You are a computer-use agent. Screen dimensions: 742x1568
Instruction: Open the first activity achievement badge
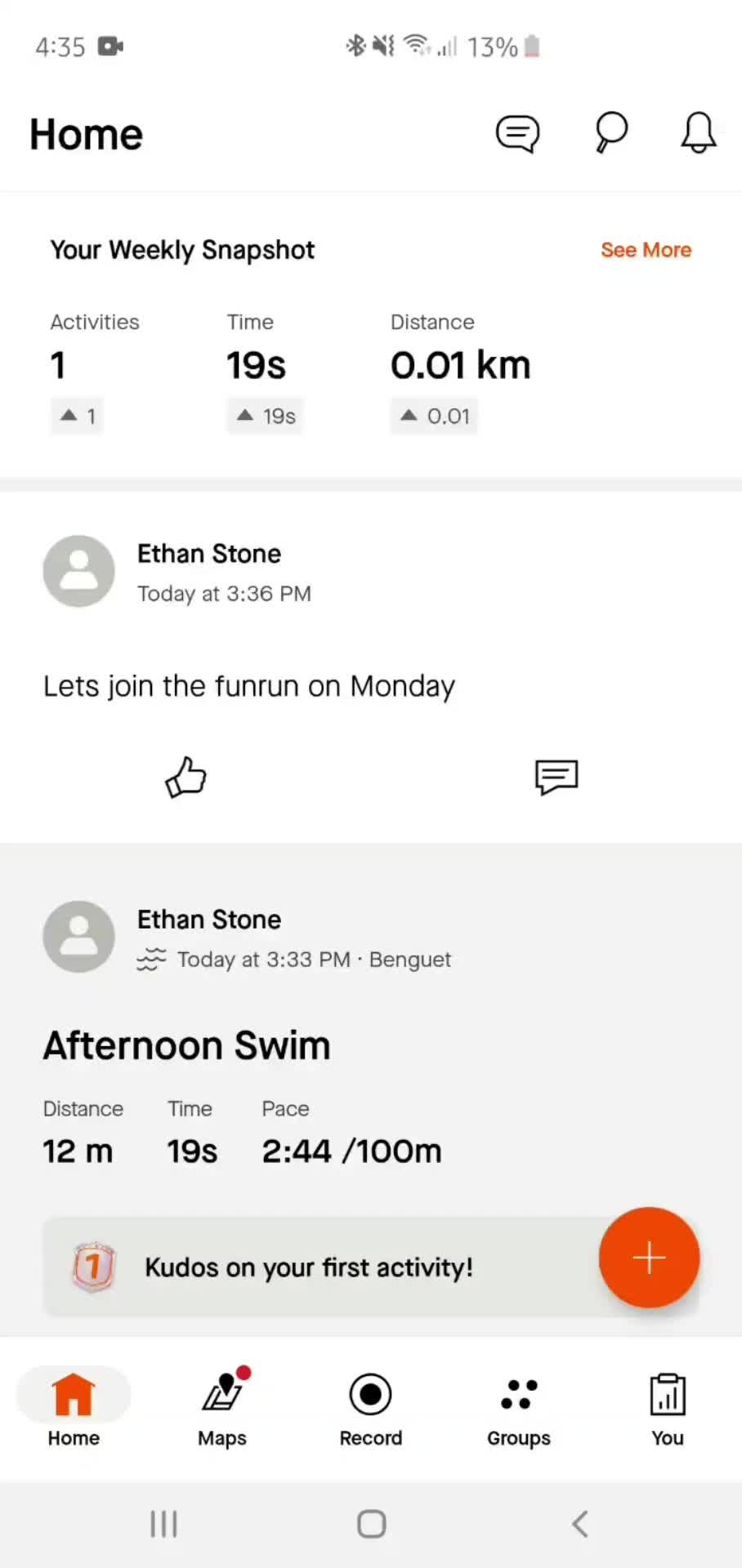coord(93,1267)
